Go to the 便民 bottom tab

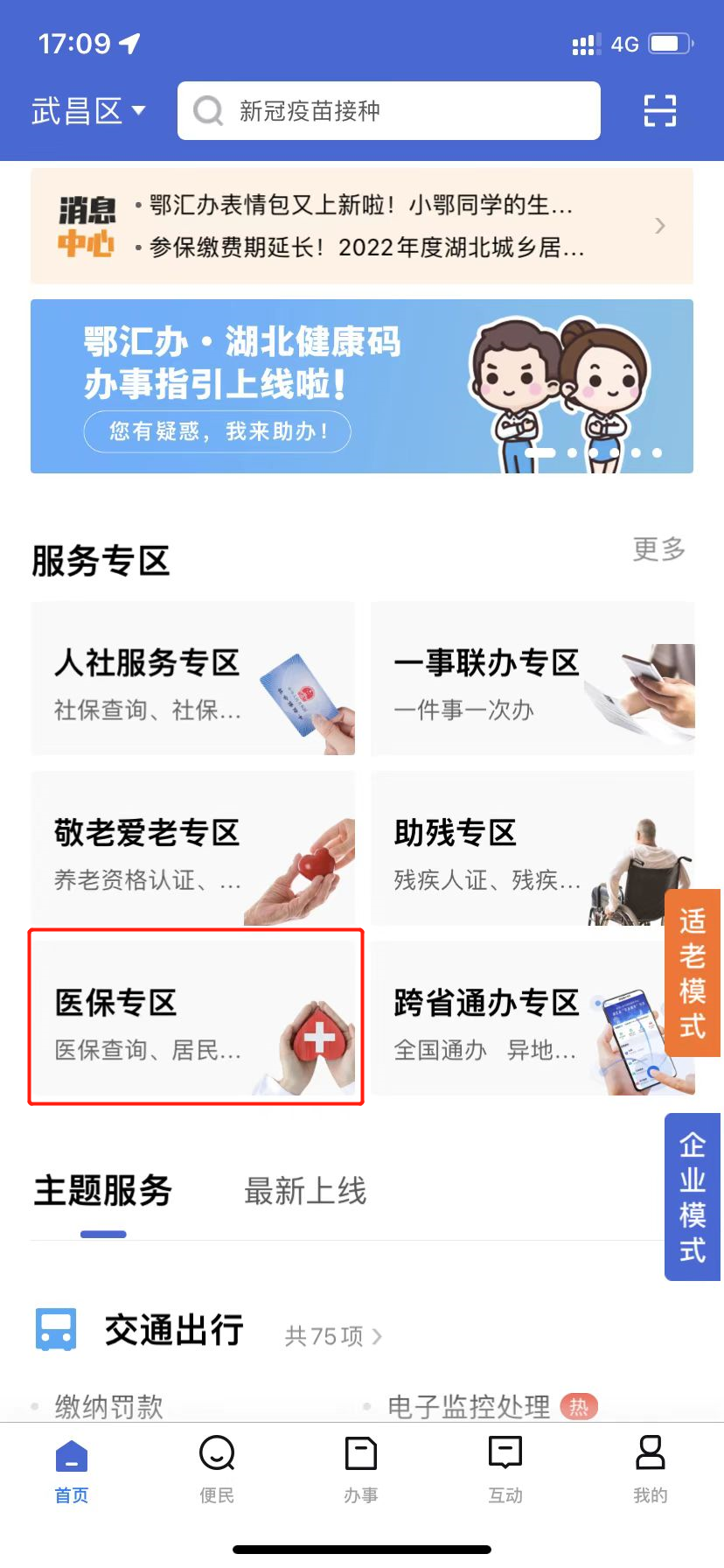tap(217, 1467)
